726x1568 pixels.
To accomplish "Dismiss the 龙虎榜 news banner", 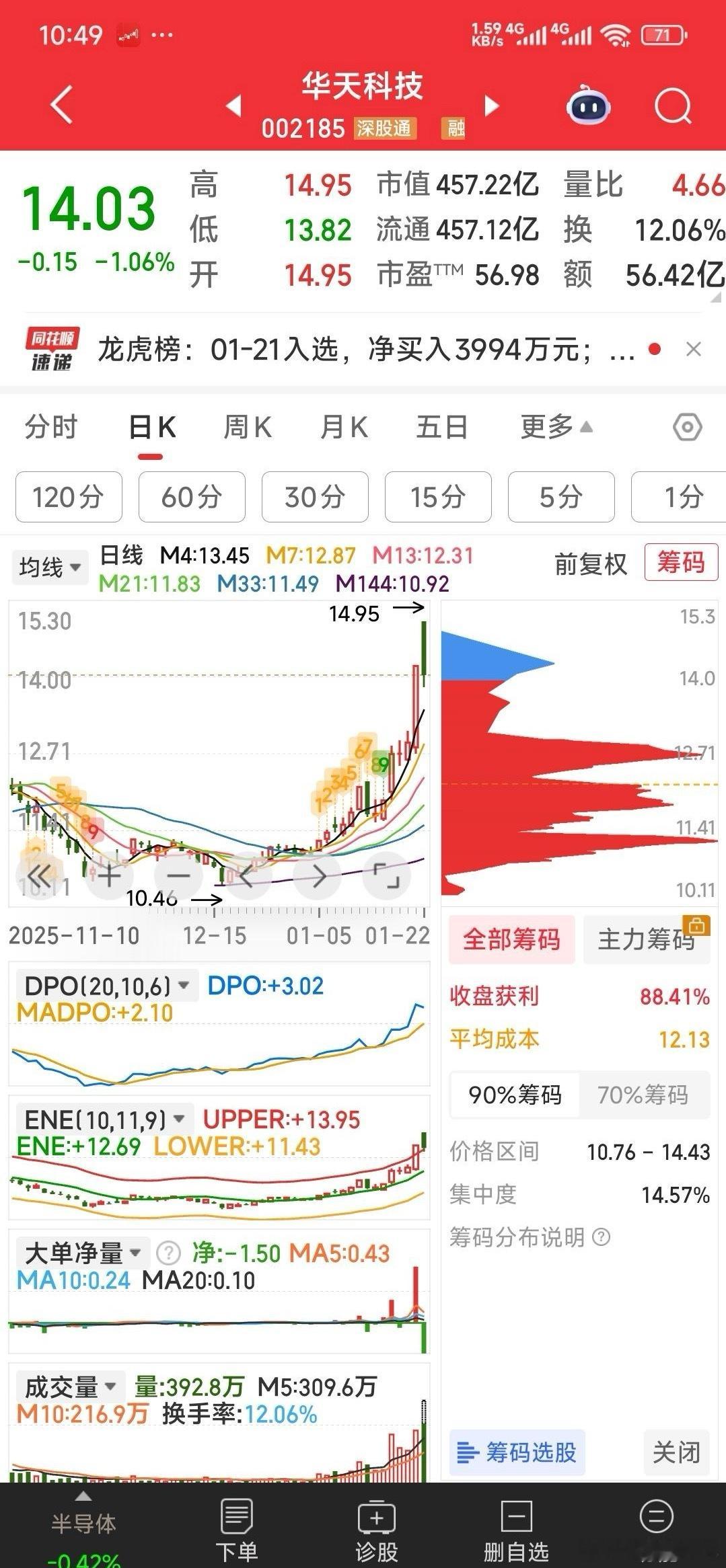I will (693, 350).
